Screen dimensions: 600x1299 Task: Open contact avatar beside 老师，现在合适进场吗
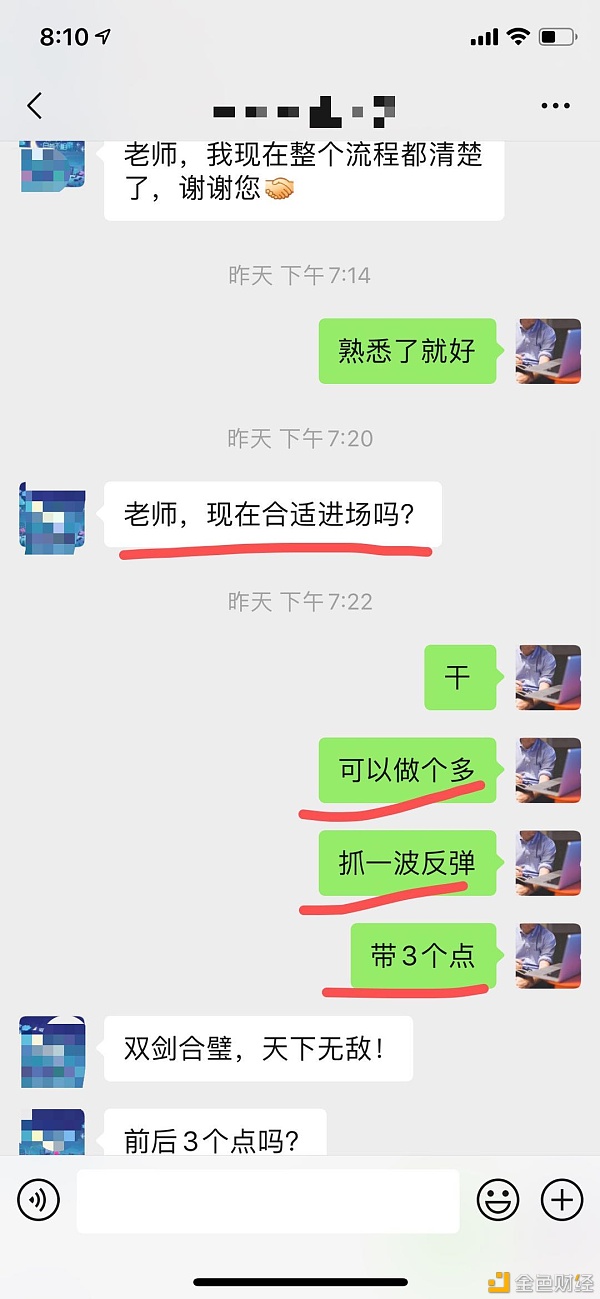click(x=53, y=516)
